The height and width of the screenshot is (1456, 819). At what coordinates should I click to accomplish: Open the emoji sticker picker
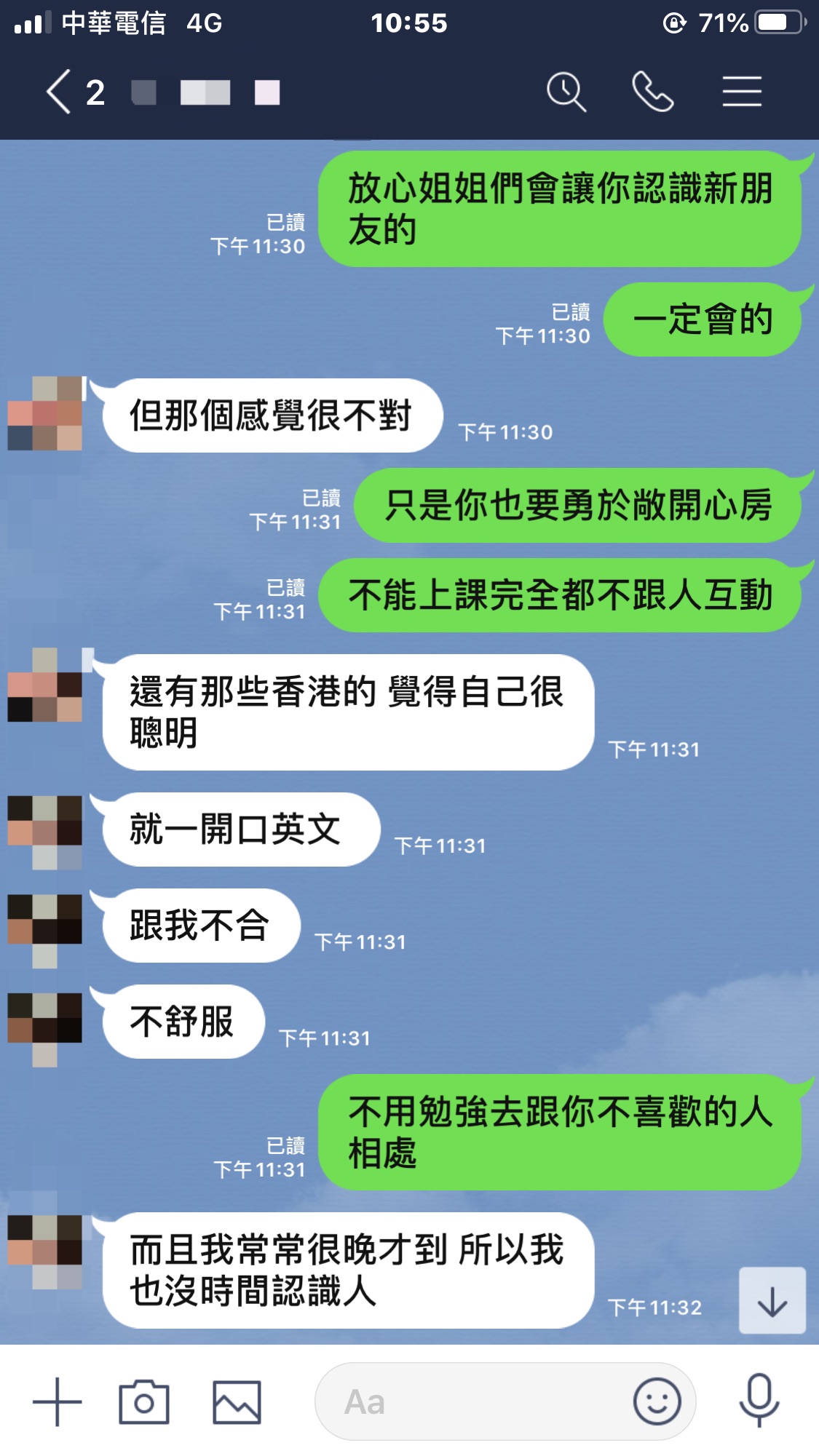click(x=657, y=1401)
